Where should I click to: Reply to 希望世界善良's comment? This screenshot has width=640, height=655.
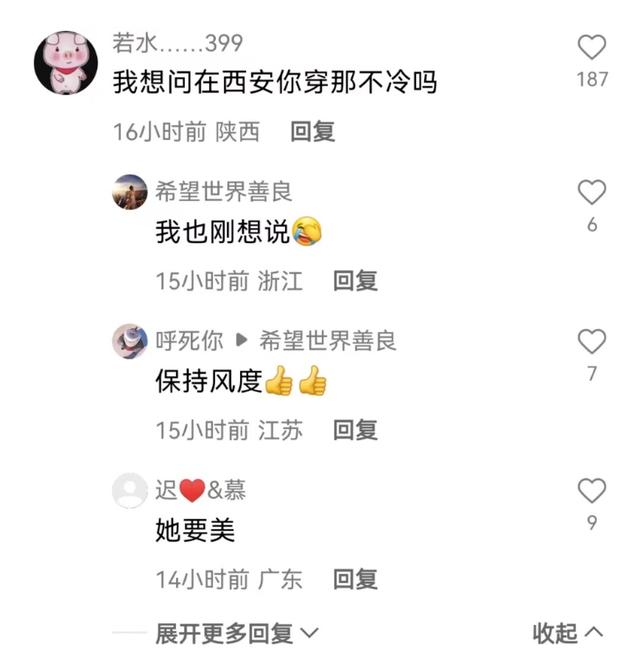click(x=355, y=282)
